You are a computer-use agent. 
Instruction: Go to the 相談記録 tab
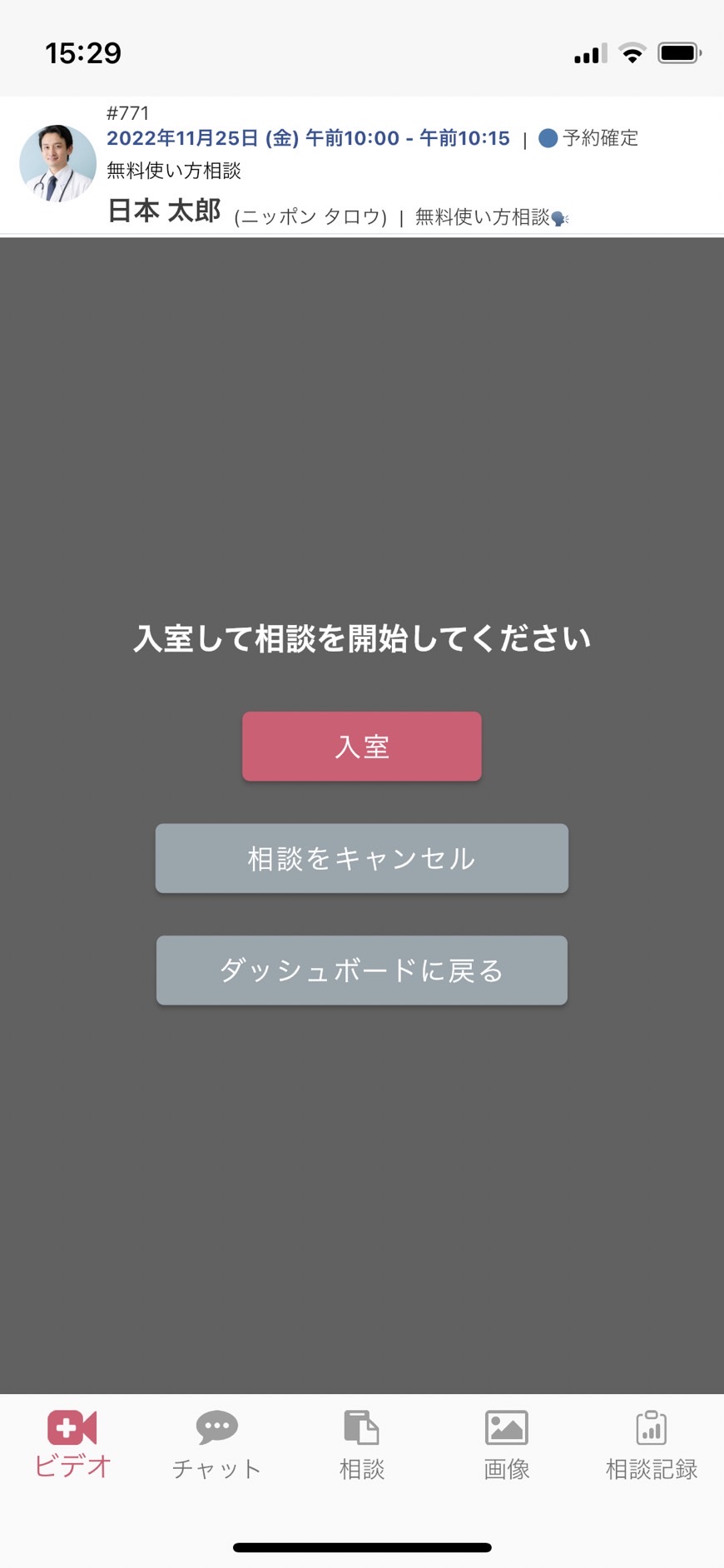click(651, 1445)
